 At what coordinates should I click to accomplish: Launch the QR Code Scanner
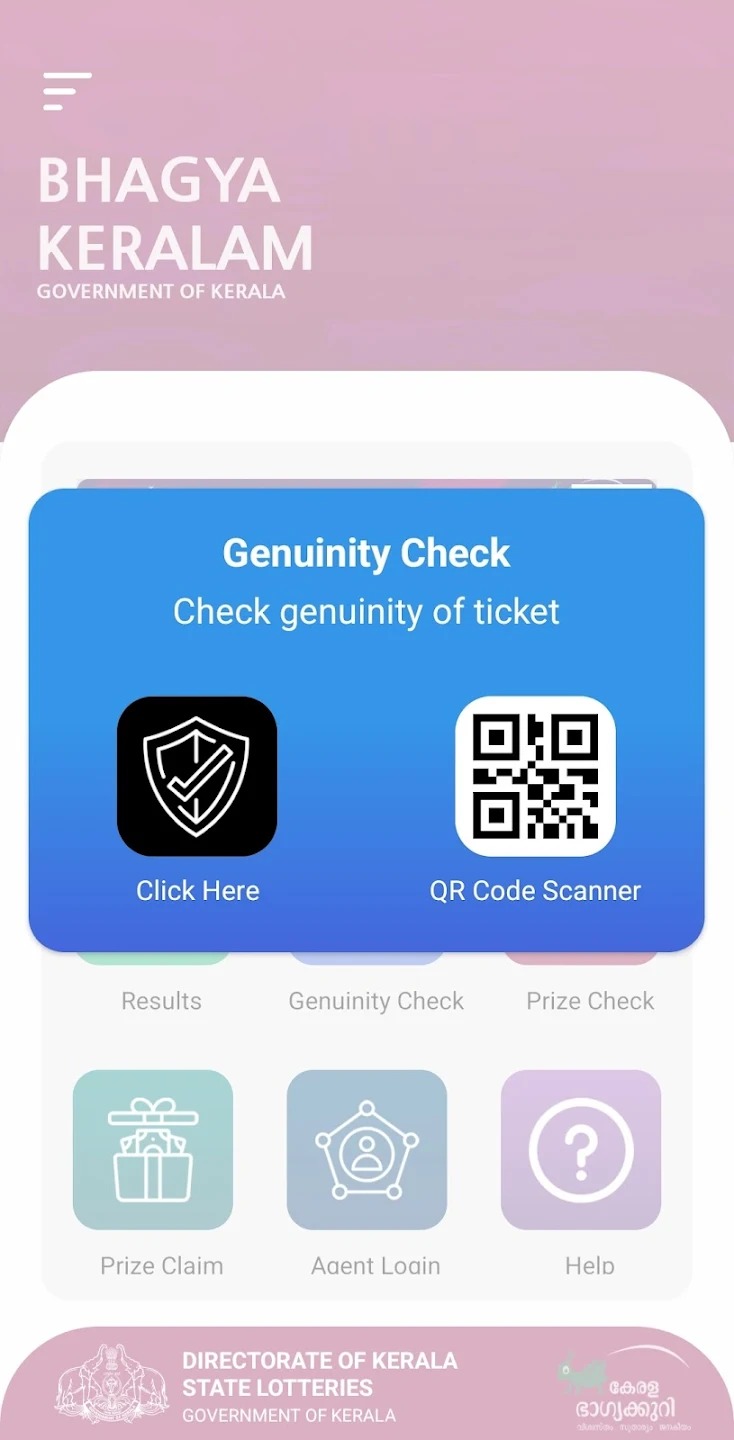535,776
